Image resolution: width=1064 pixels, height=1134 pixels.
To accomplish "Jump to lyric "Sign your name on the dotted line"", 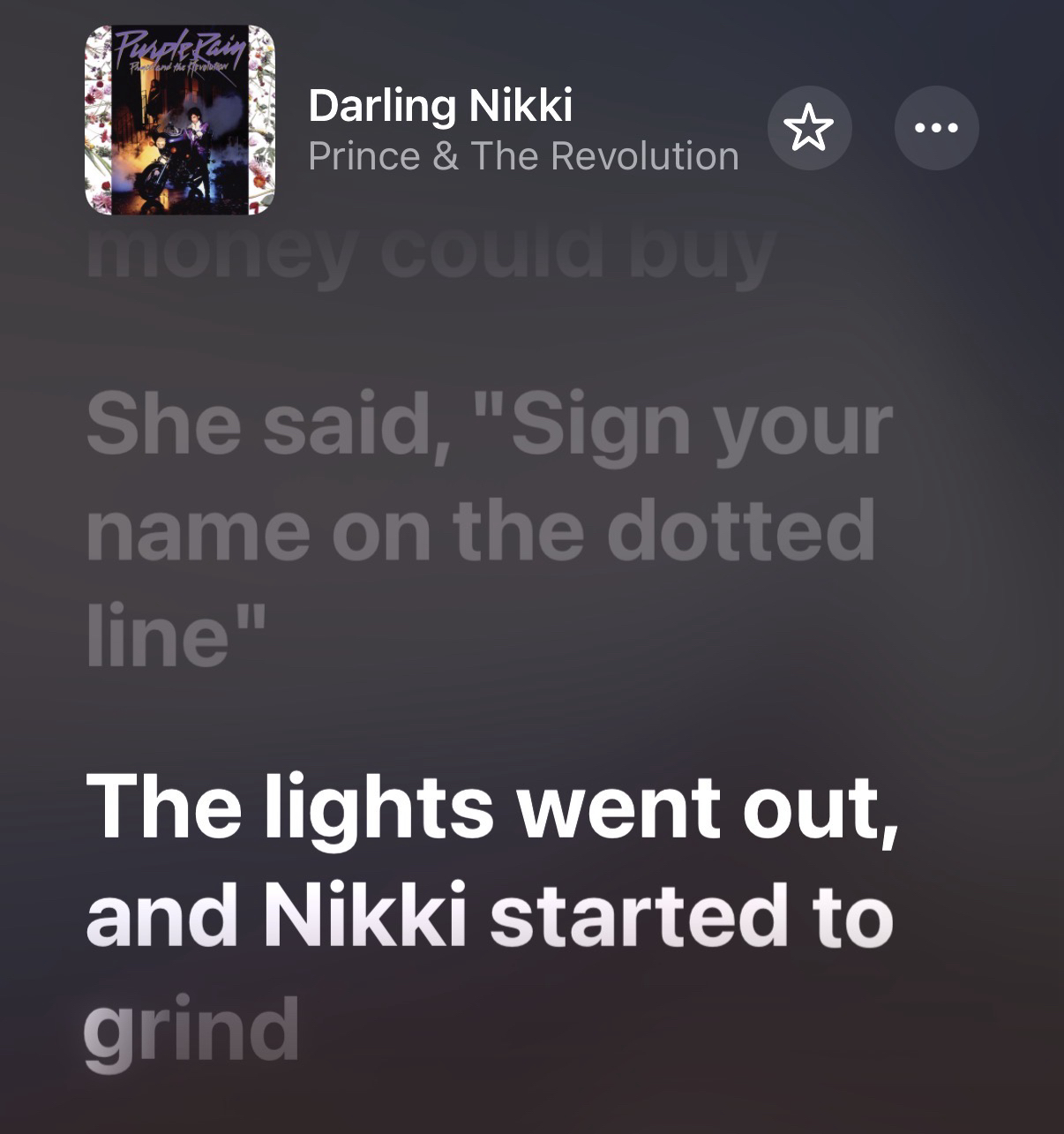I will (x=490, y=529).
